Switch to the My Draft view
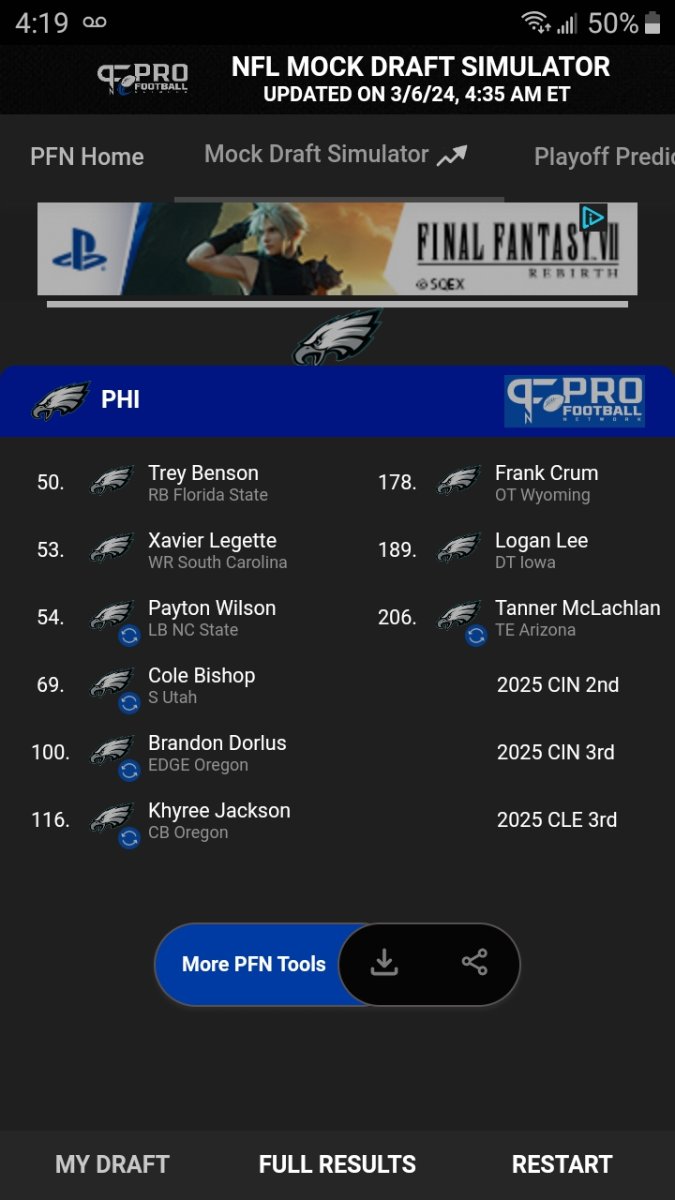The image size is (675, 1200). pyautogui.click(x=112, y=1164)
